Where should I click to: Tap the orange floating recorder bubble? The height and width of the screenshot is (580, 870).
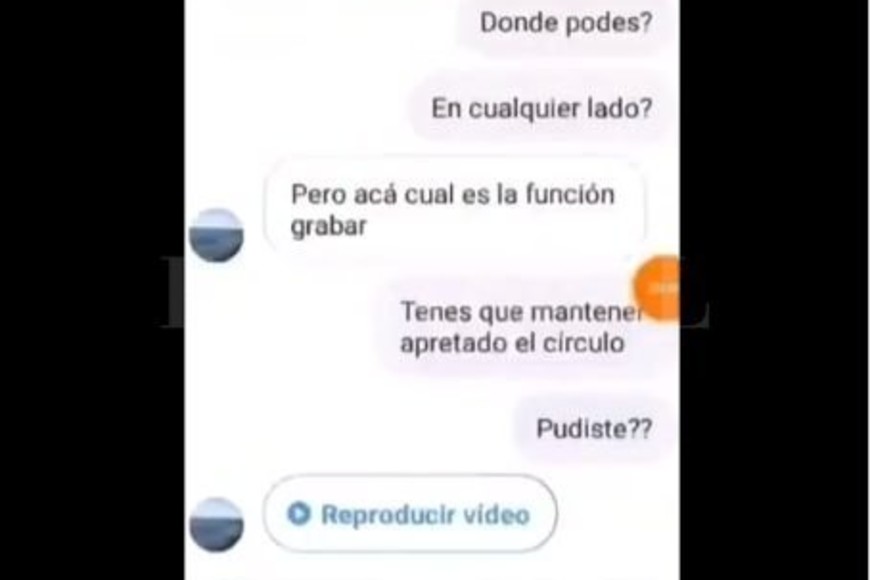click(x=660, y=288)
